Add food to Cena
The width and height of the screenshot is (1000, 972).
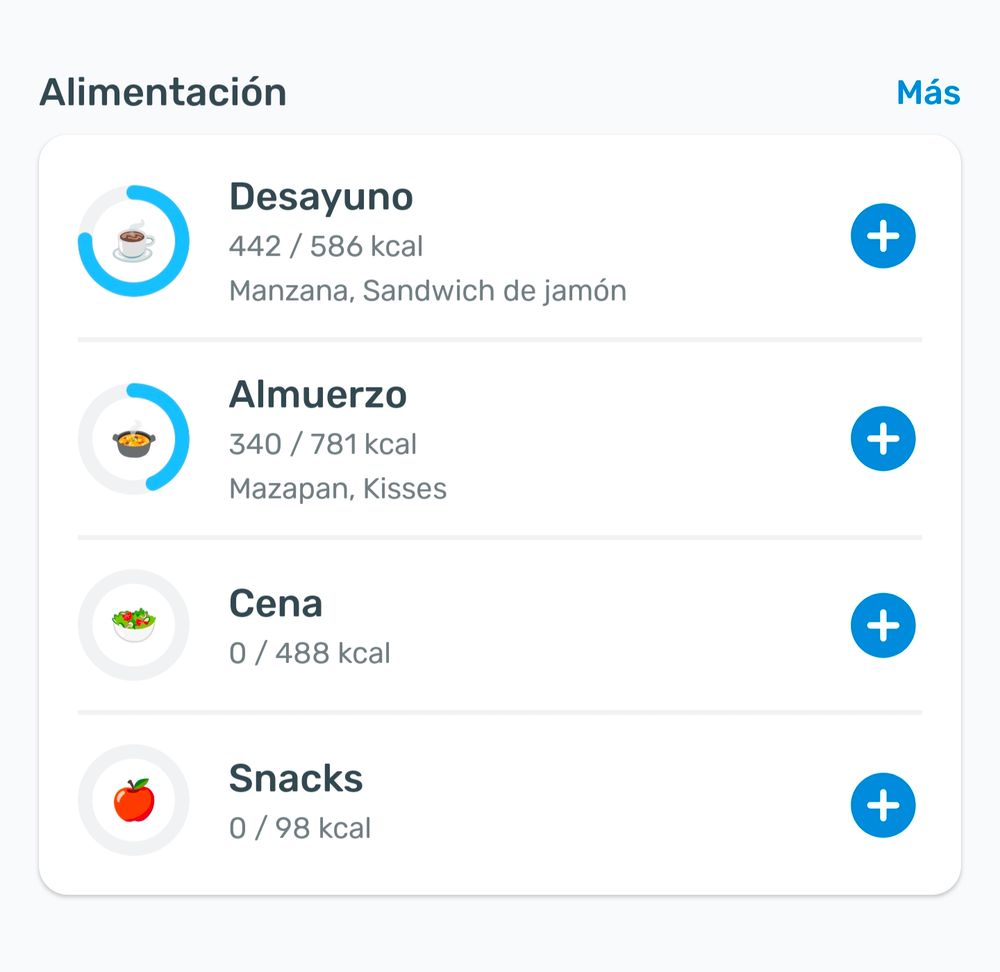coord(882,625)
